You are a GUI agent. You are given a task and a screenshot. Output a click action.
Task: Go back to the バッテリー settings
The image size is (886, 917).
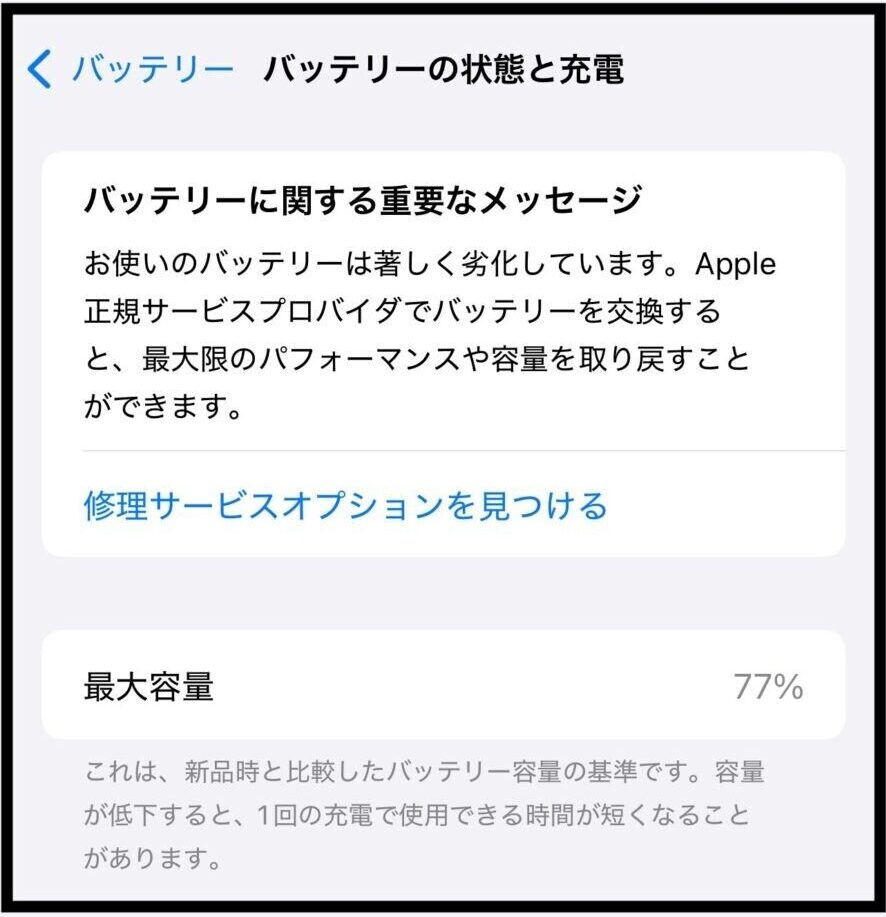pyautogui.click(x=130, y=70)
